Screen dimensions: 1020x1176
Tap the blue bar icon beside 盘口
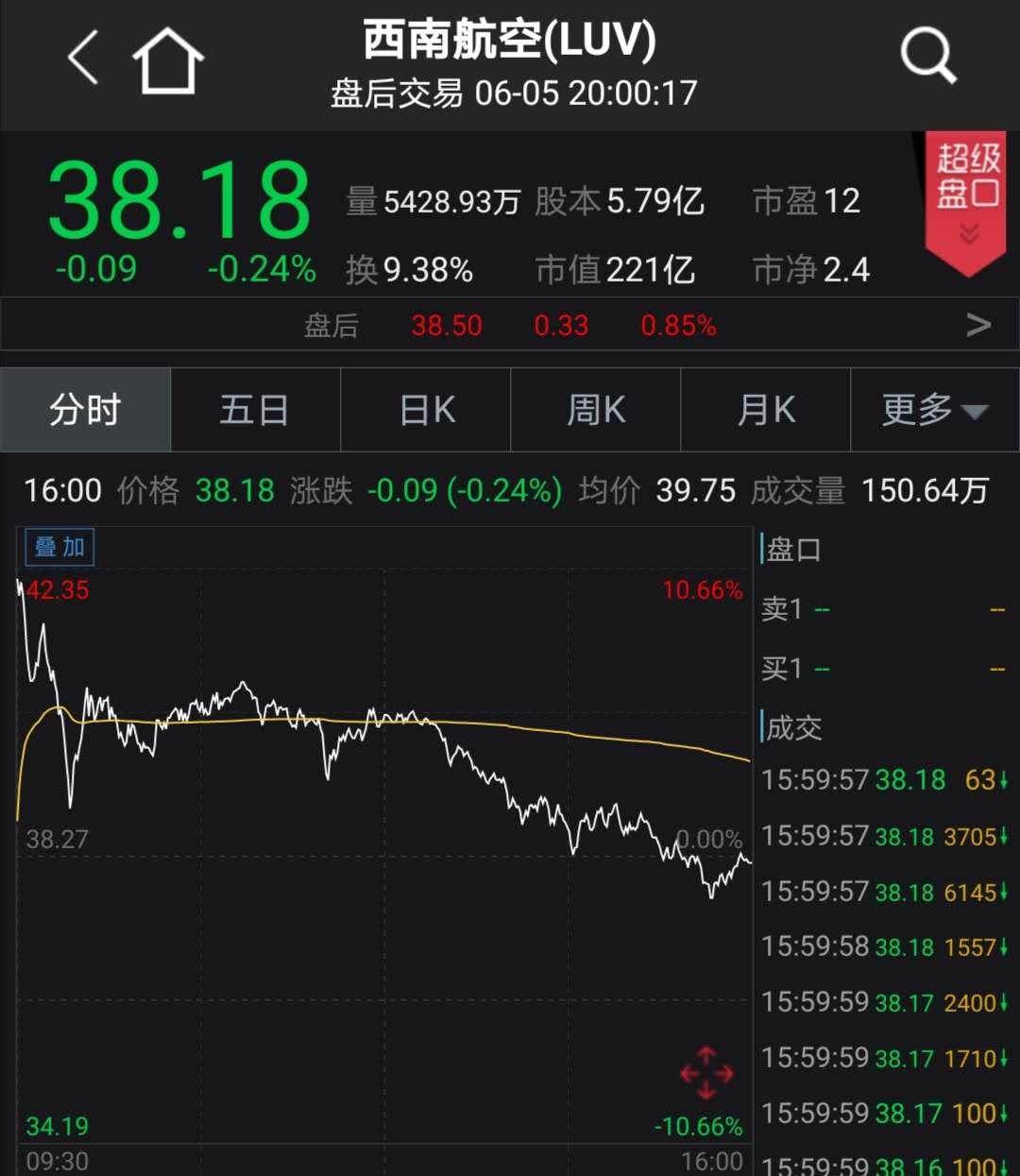pos(761,548)
